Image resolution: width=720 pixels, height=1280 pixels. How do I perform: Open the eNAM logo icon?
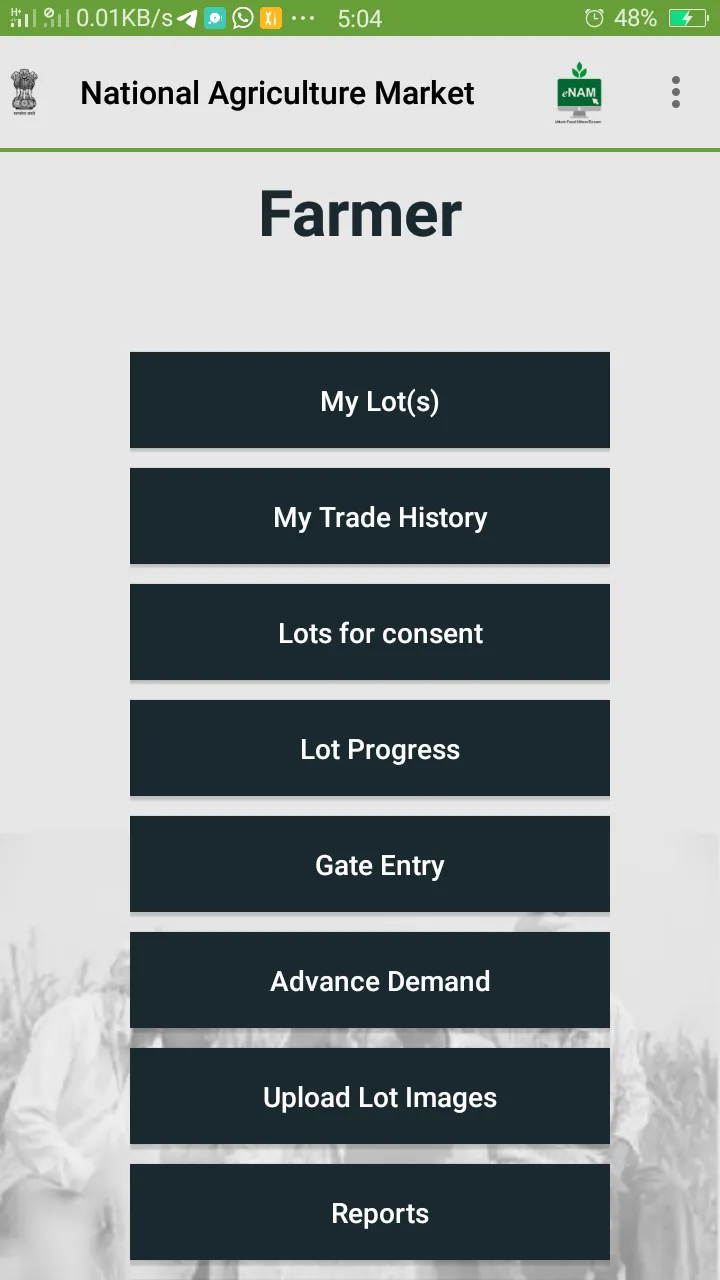(580, 91)
